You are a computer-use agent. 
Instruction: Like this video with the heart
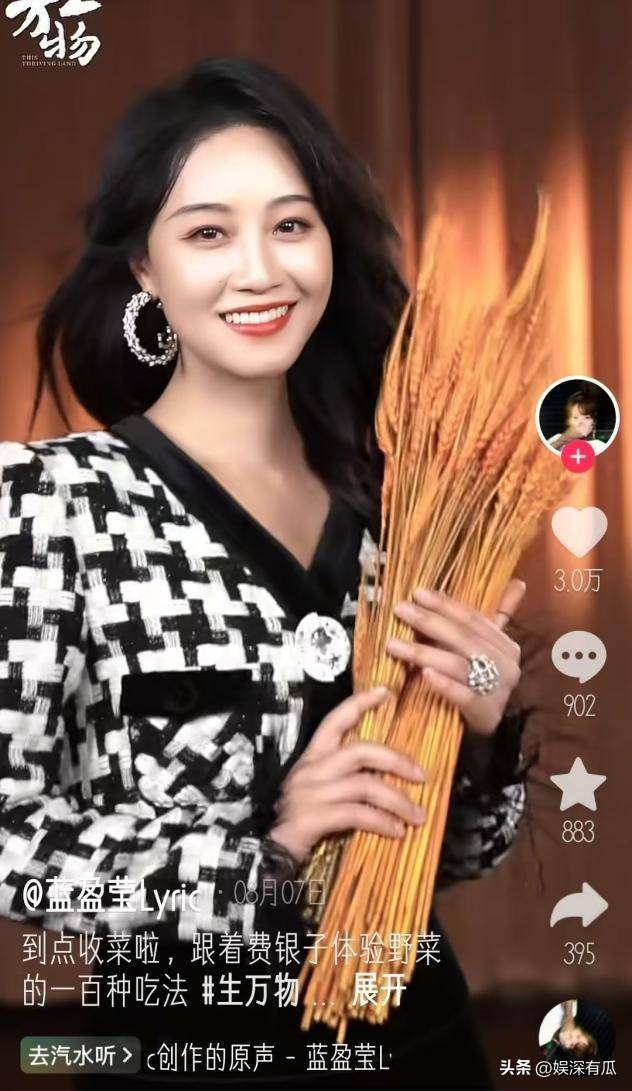pyautogui.click(x=579, y=531)
